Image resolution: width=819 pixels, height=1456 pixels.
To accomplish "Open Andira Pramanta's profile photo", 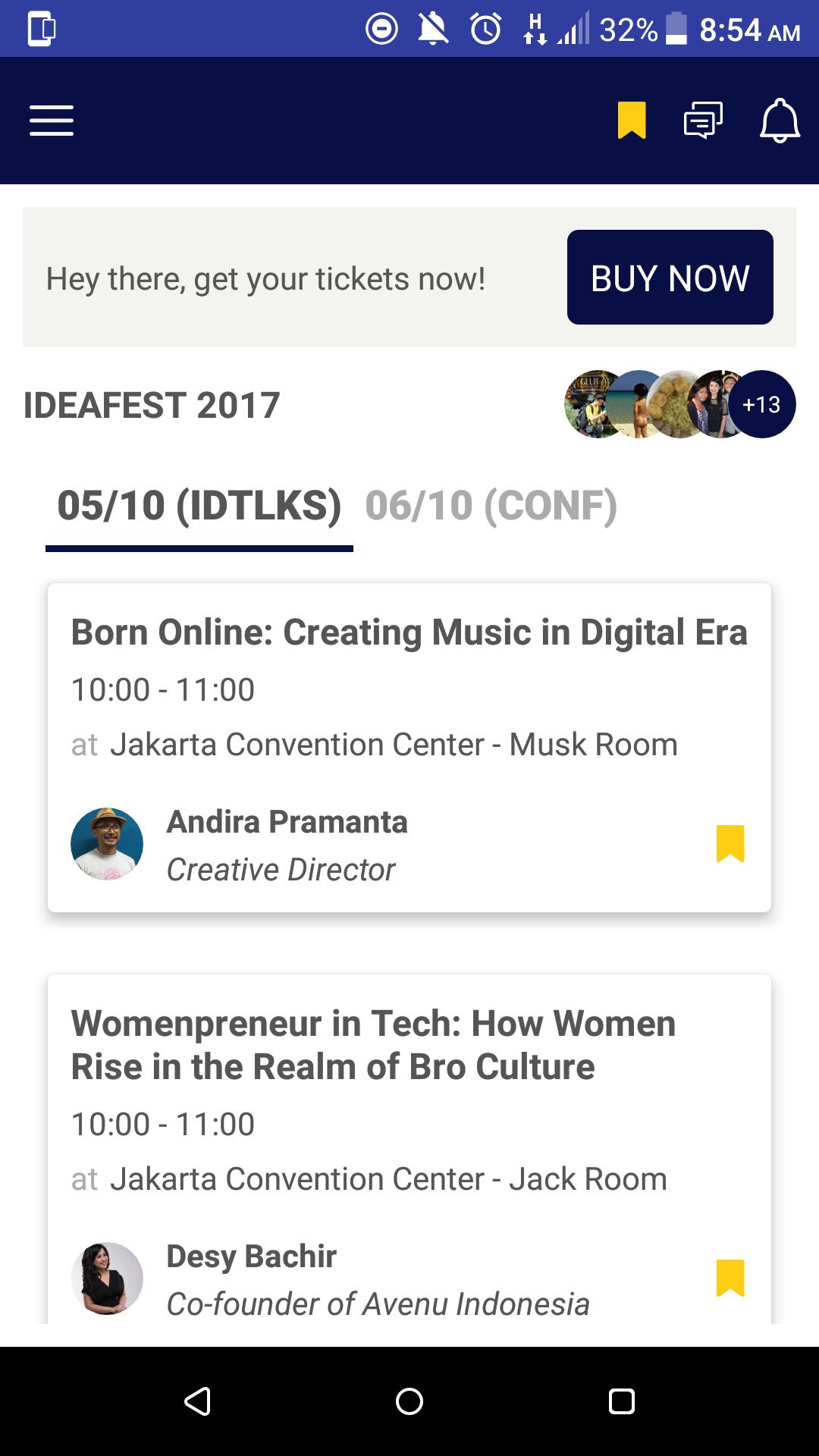I will pos(106,844).
